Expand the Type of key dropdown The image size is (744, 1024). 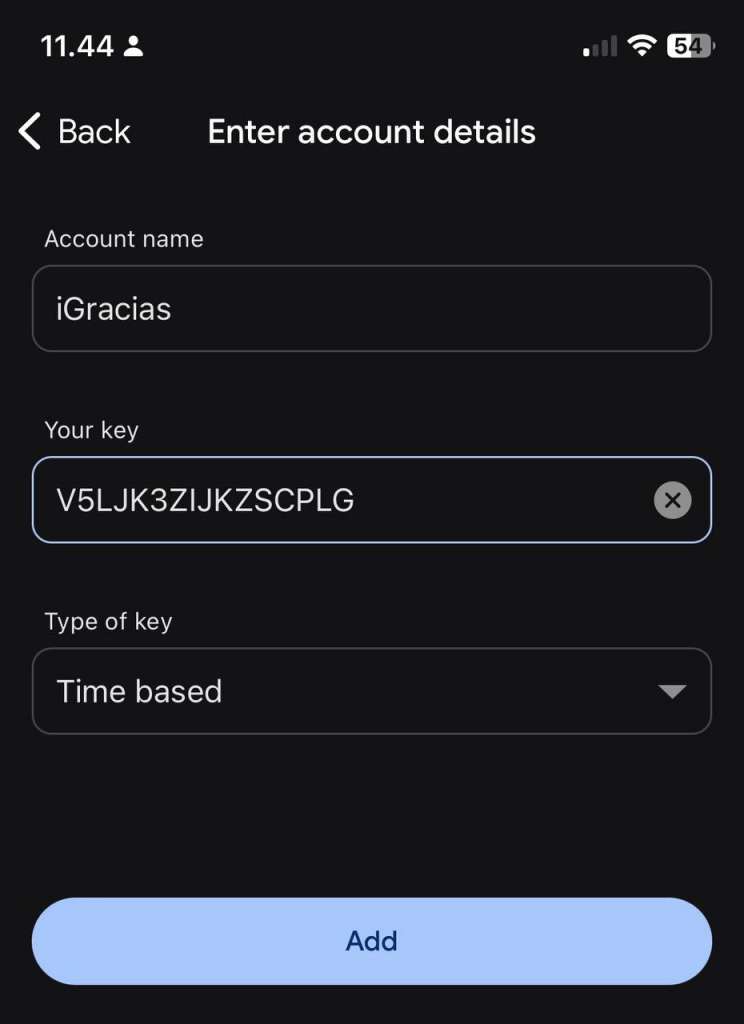tap(371, 691)
